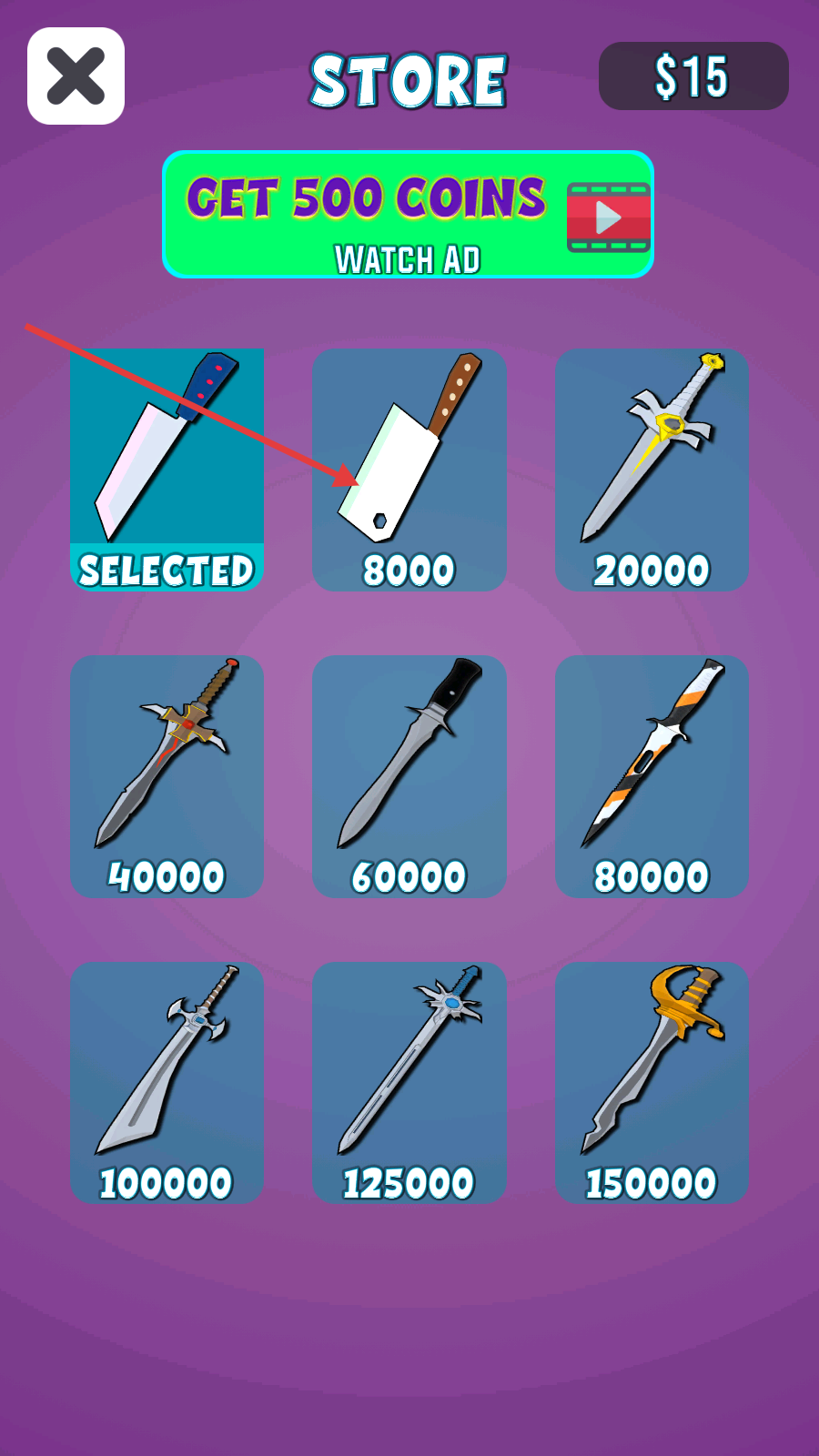Pick the long sword priced 125000
The width and height of the screenshot is (819, 1456).
[x=409, y=1082]
